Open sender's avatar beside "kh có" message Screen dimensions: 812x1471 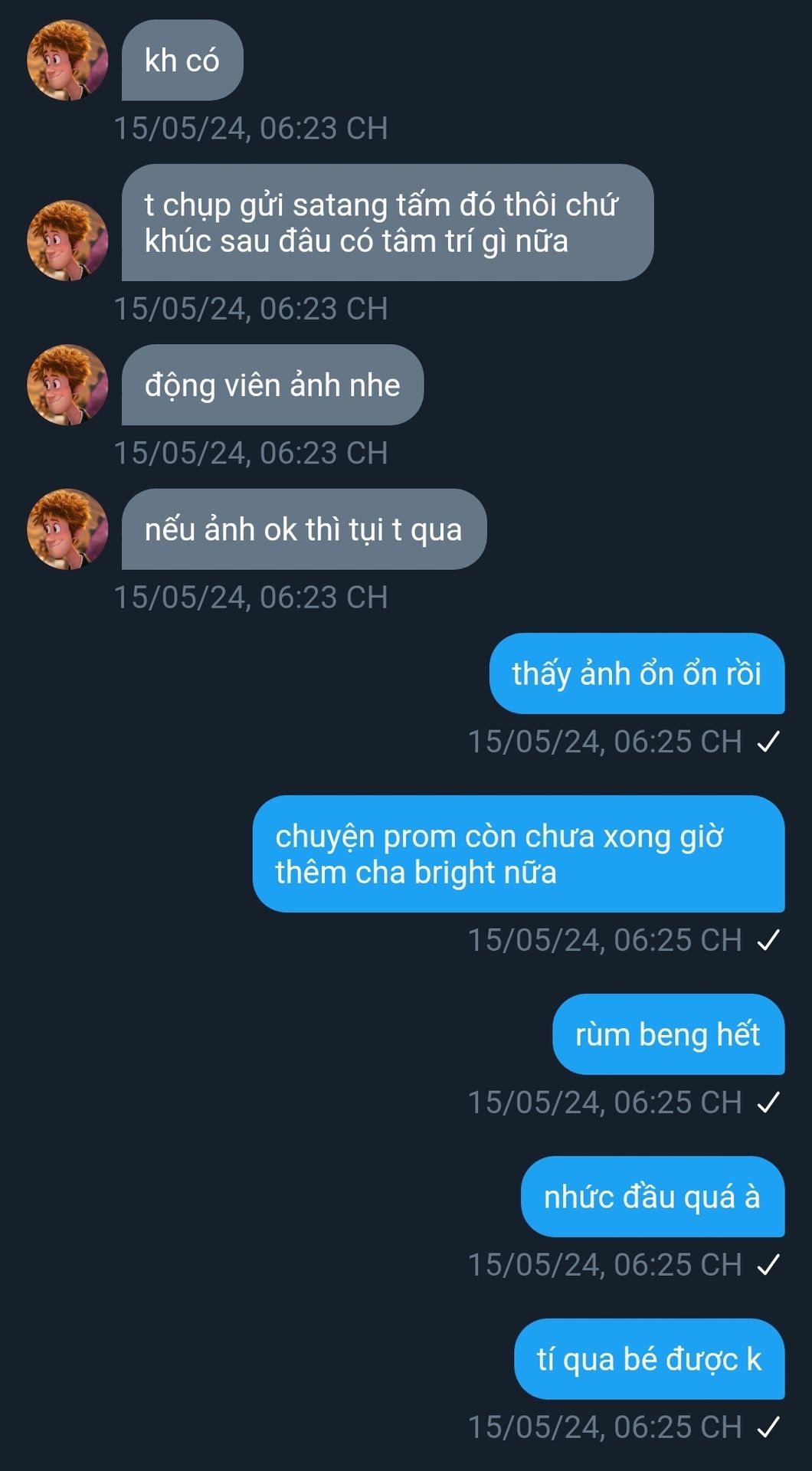67,60
